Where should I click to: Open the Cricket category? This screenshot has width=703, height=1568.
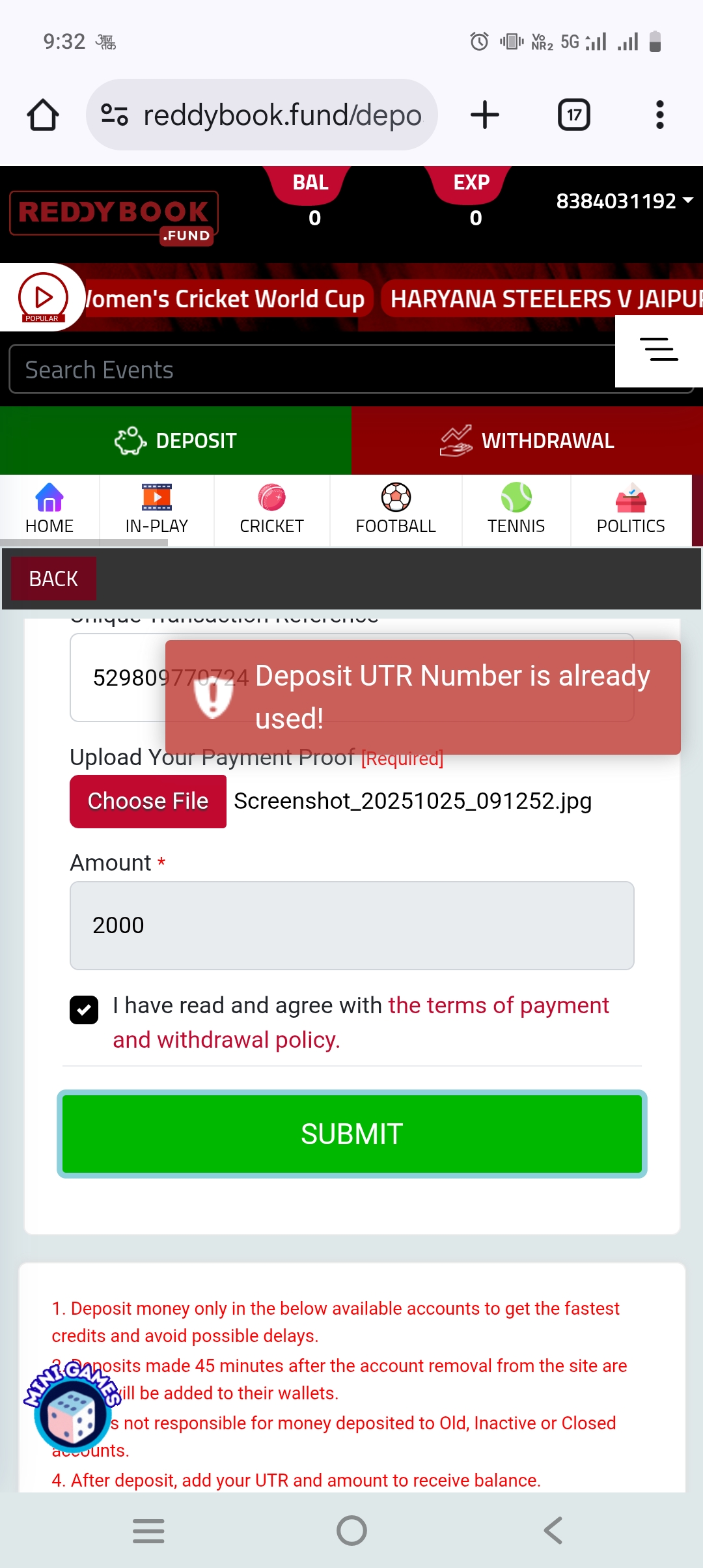(271, 511)
